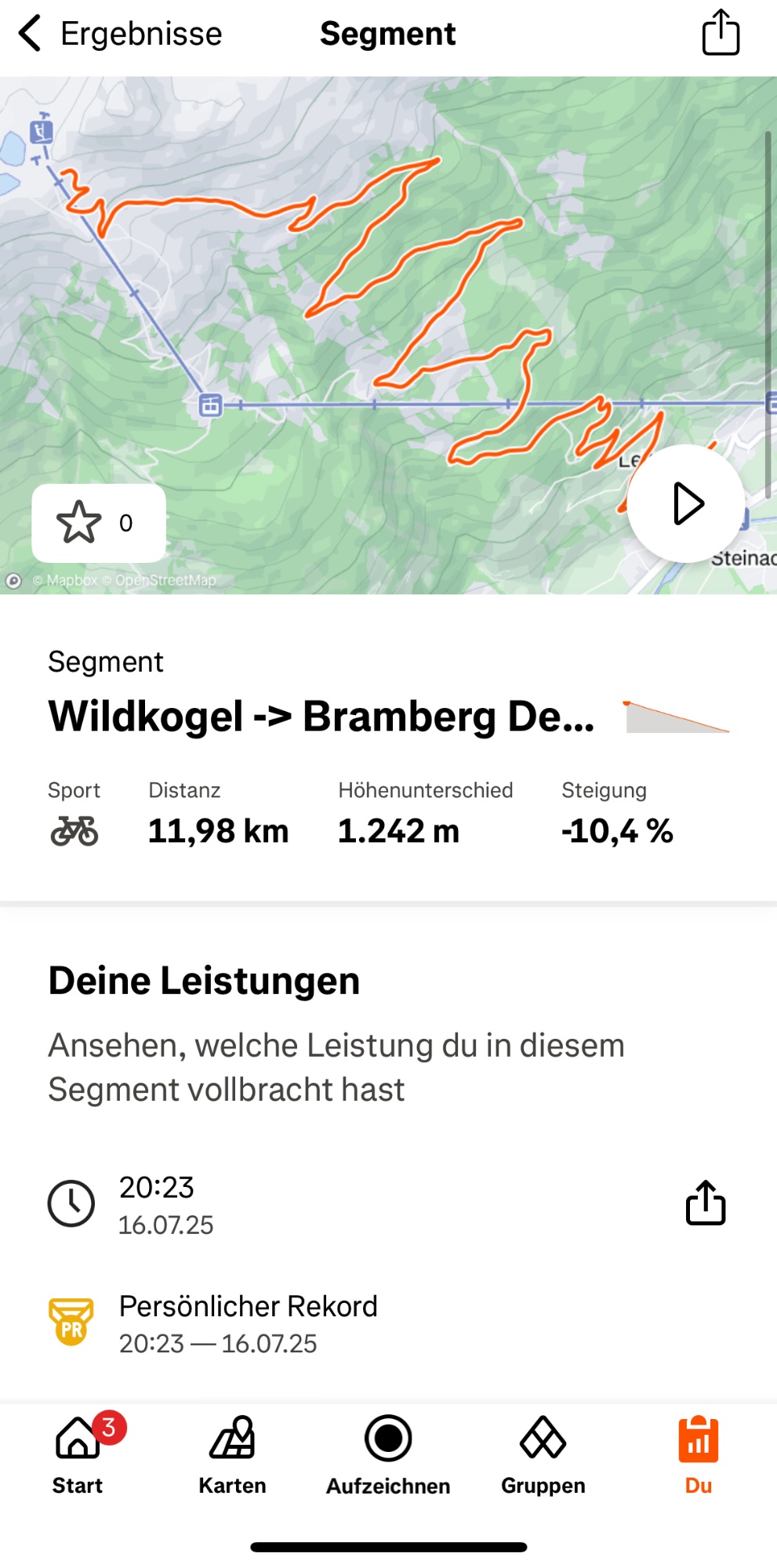Switch to the Du tab
This screenshot has height=1568, width=777.
pos(698,1455)
